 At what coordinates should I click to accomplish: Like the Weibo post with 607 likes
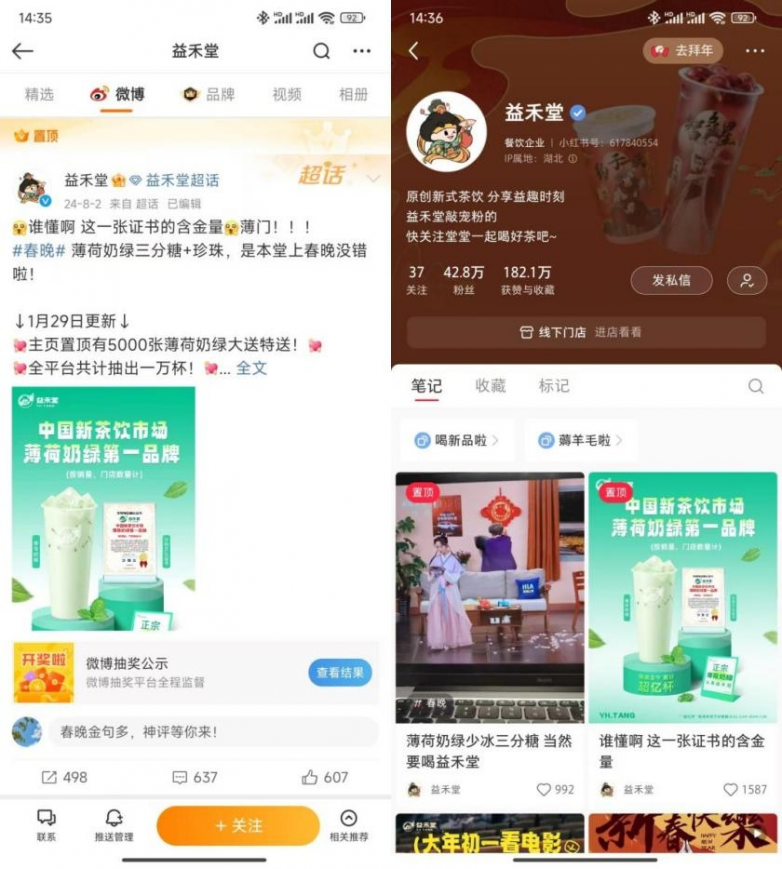324,777
